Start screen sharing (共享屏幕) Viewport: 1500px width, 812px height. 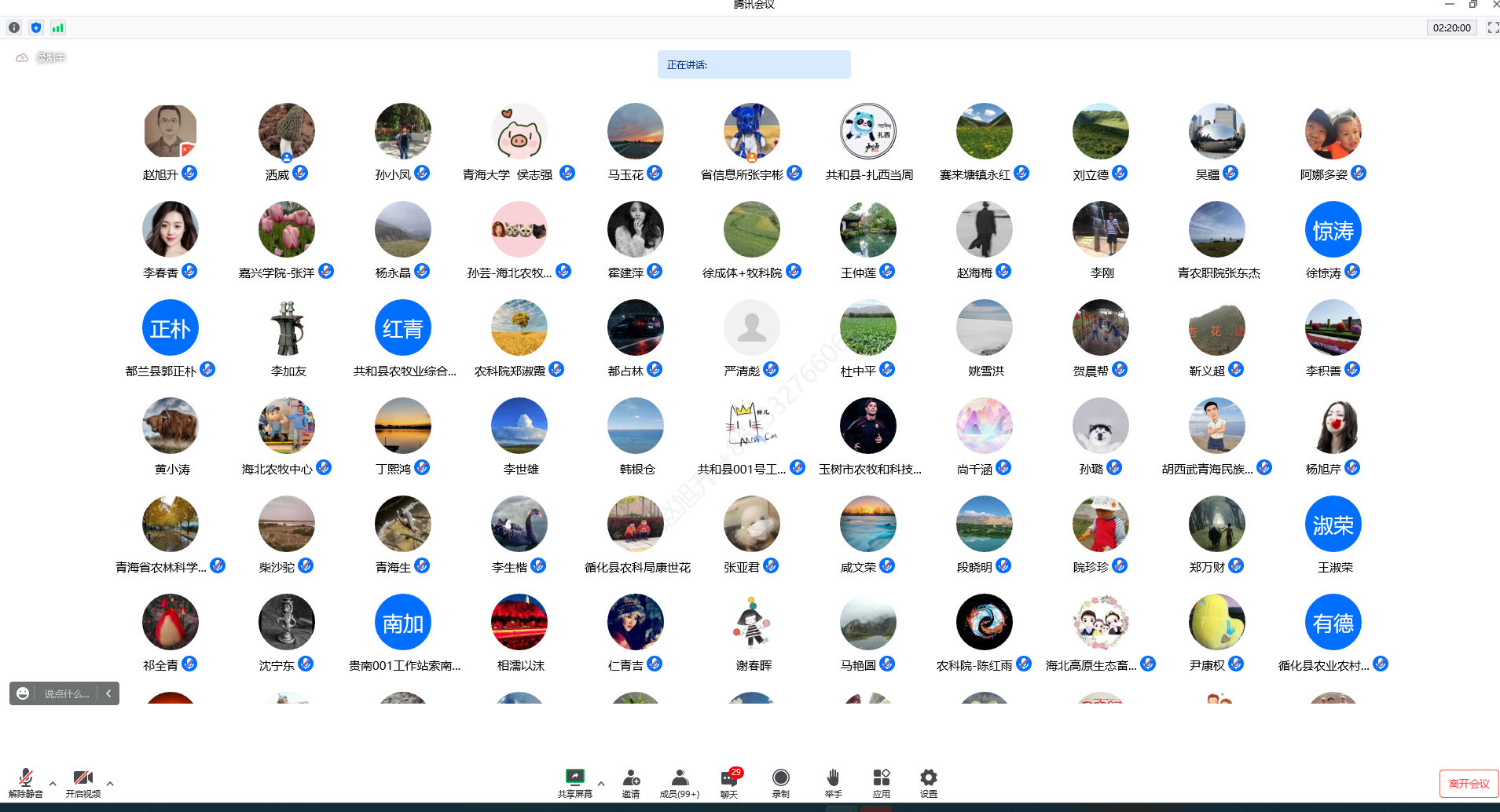(x=574, y=782)
